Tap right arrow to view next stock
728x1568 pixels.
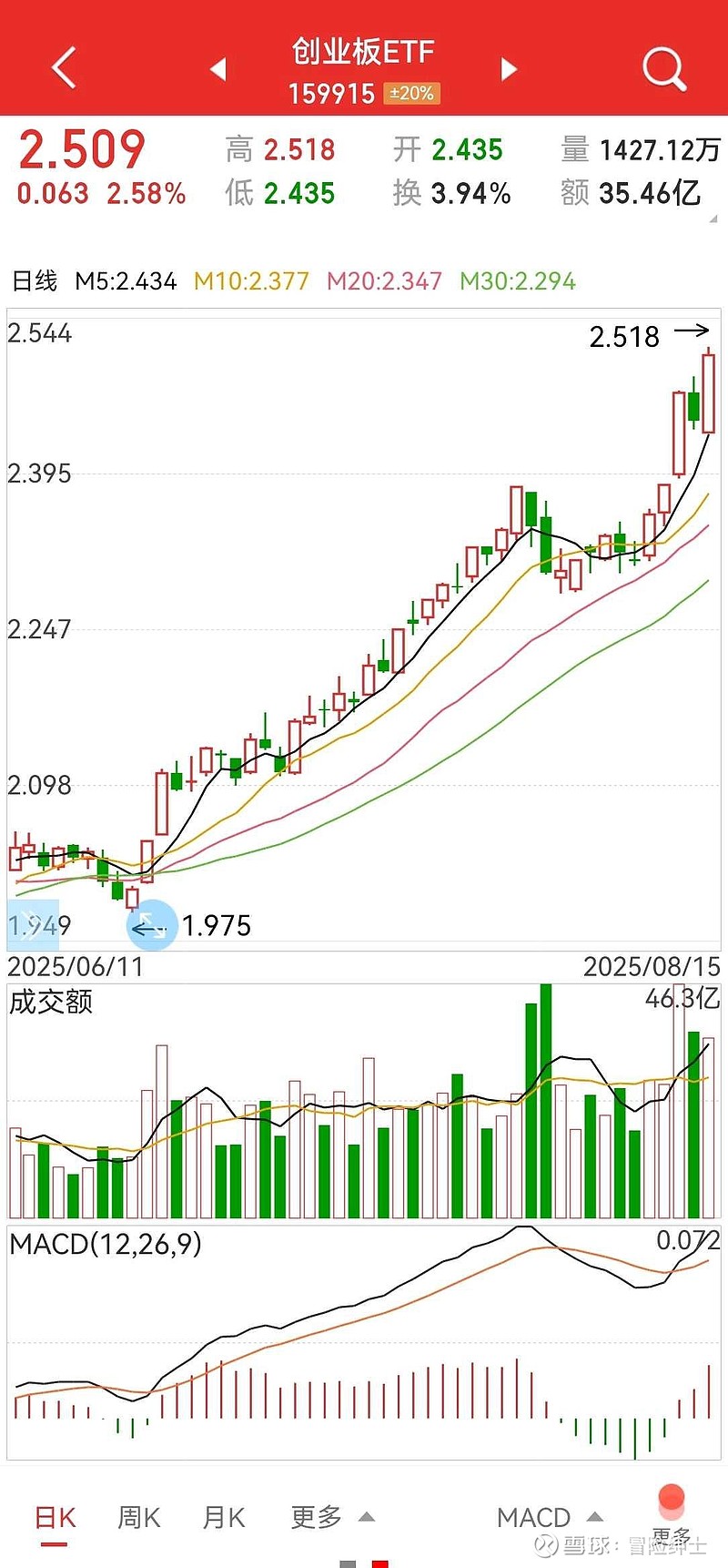pos(508,68)
